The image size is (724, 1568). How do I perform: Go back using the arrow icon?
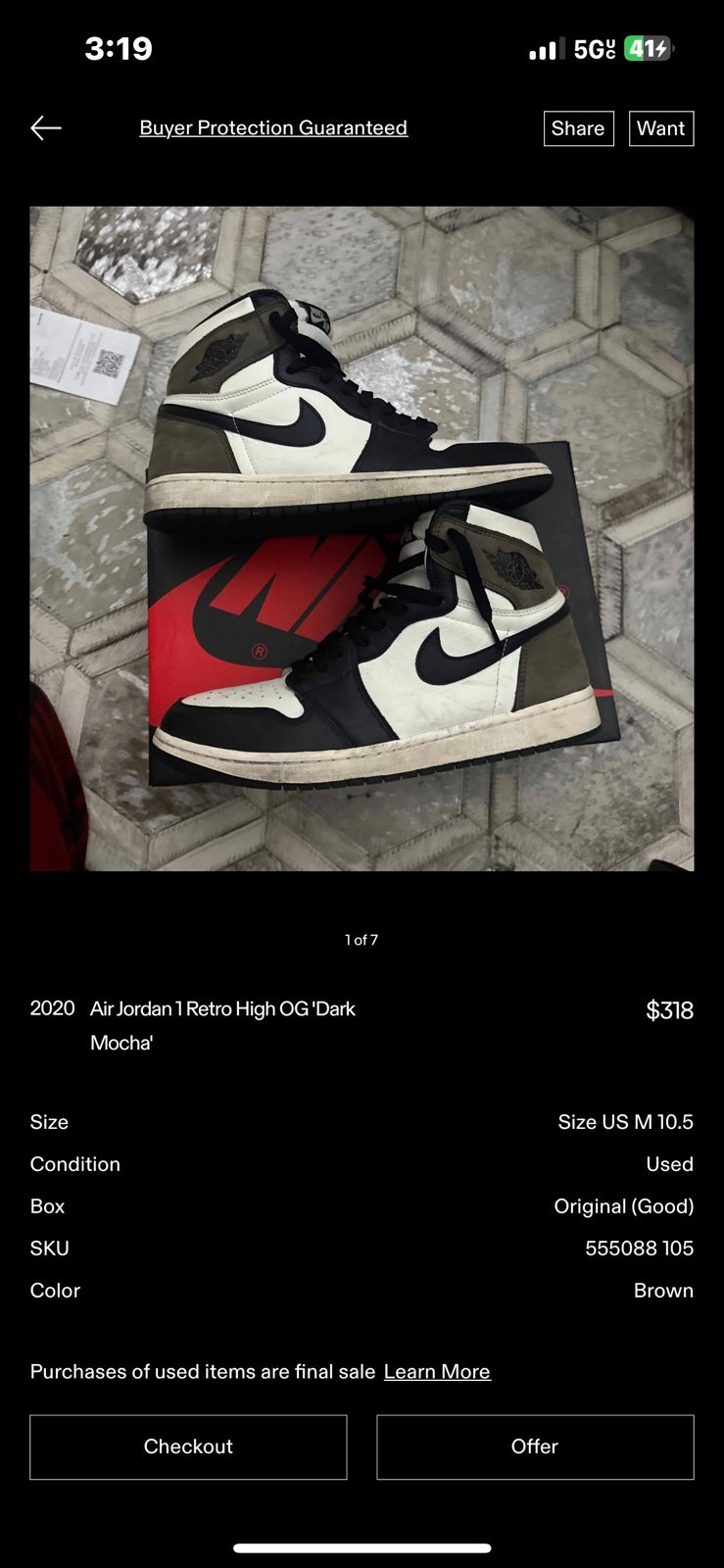click(46, 128)
